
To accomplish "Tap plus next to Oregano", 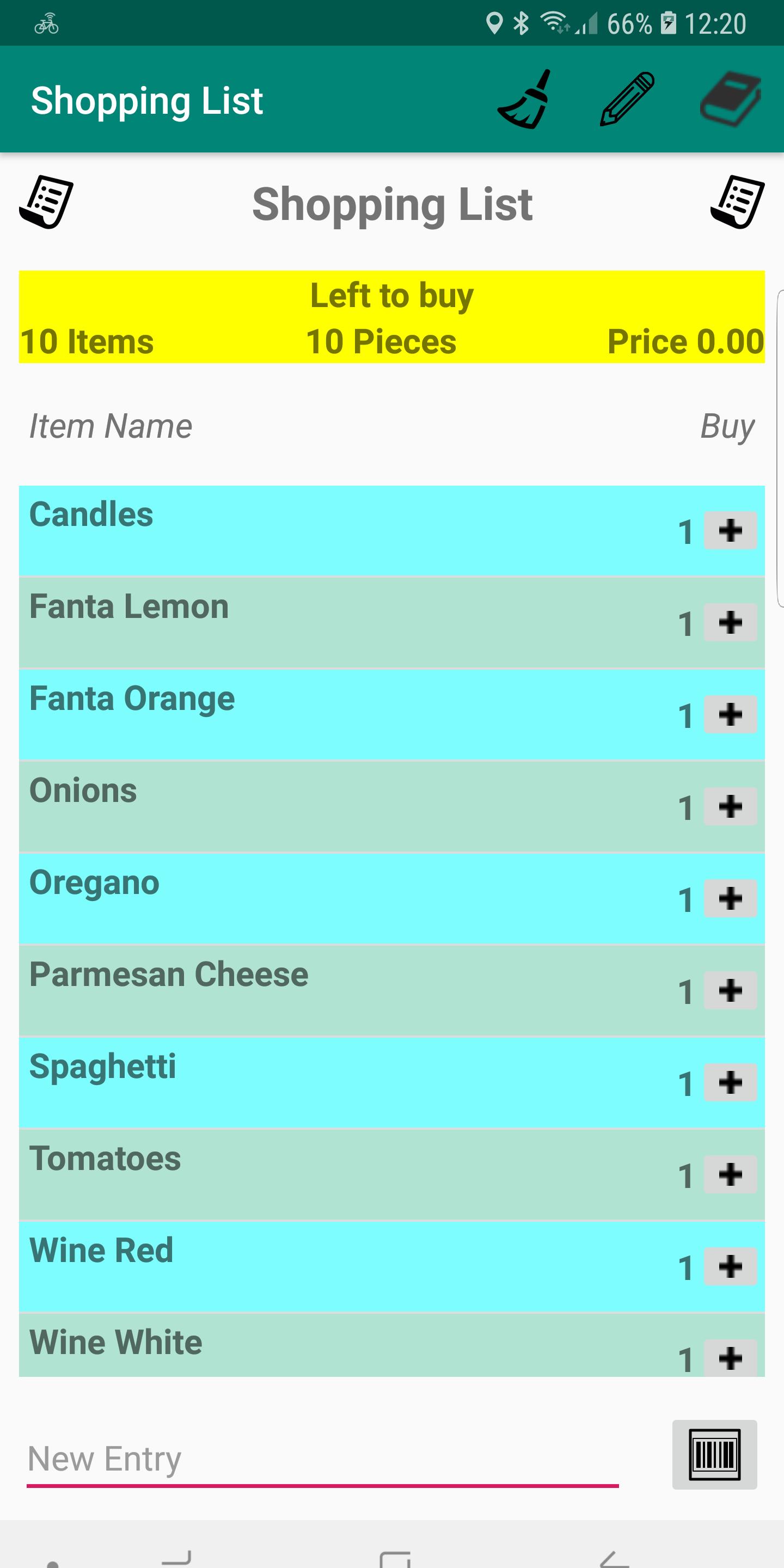I will click(731, 898).
